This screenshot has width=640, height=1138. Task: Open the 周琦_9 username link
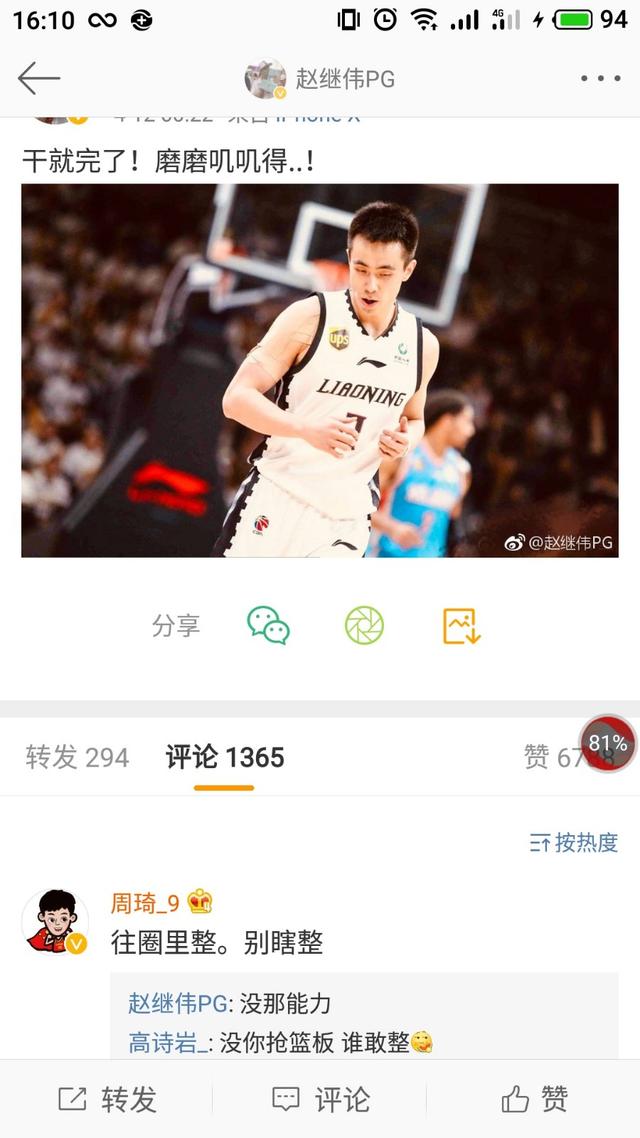(145, 903)
